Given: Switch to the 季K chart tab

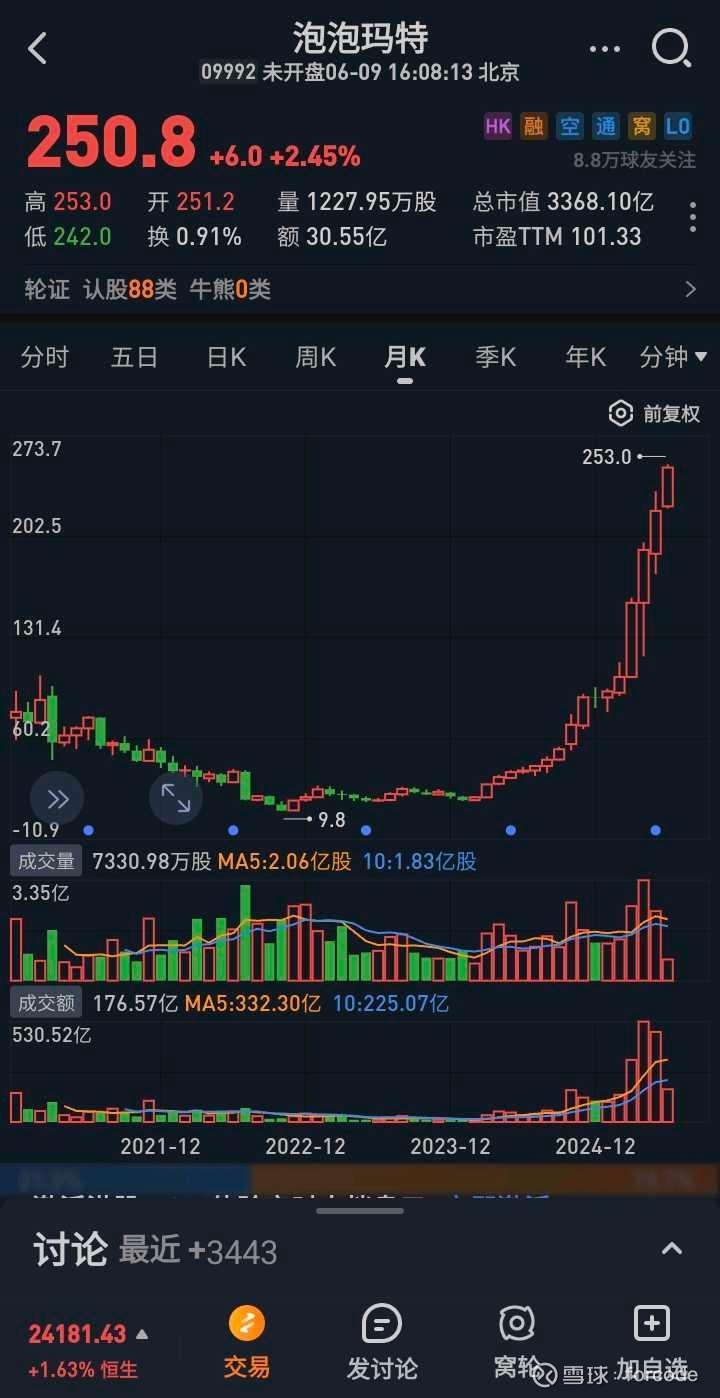Looking at the screenshot, I should click(496, 357).
